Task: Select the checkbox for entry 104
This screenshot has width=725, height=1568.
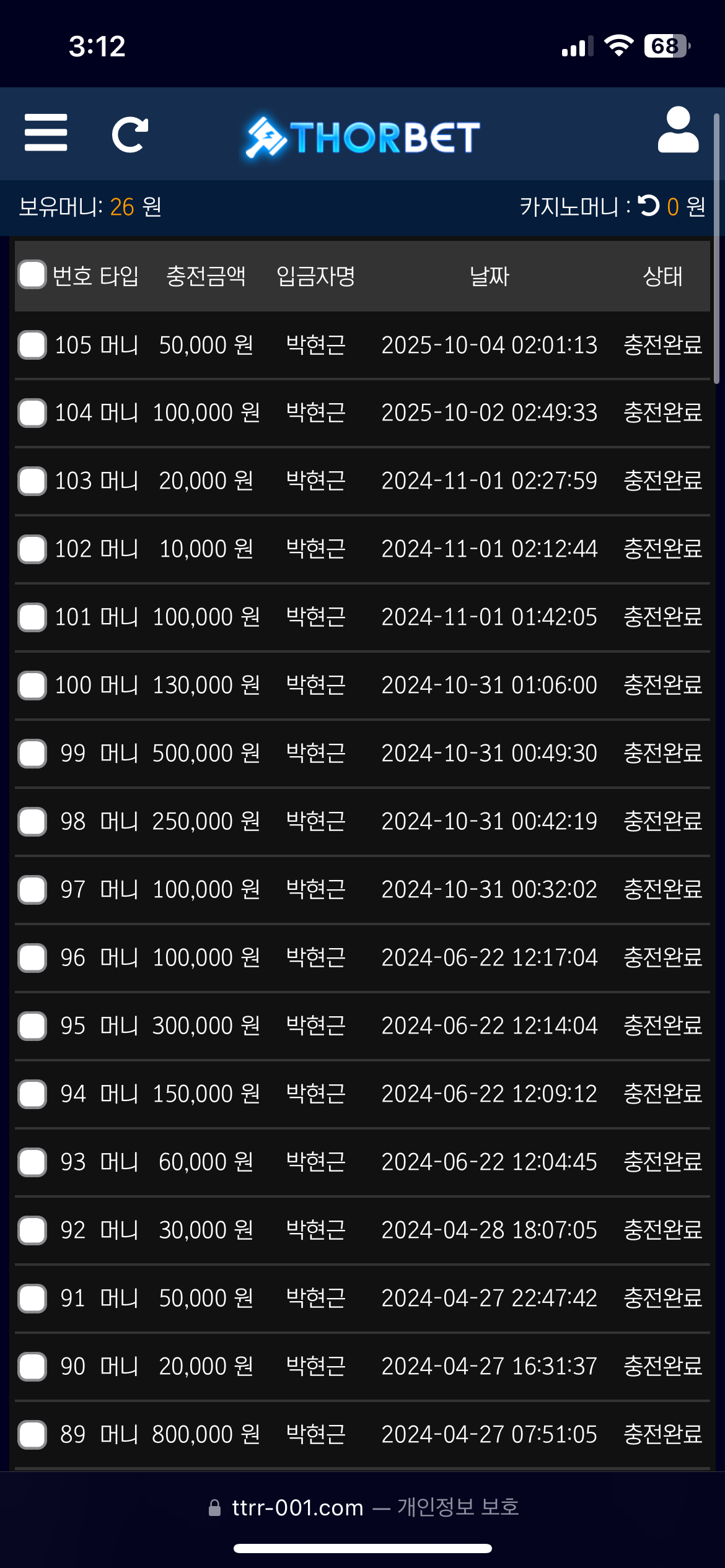Action: (32, 413)
